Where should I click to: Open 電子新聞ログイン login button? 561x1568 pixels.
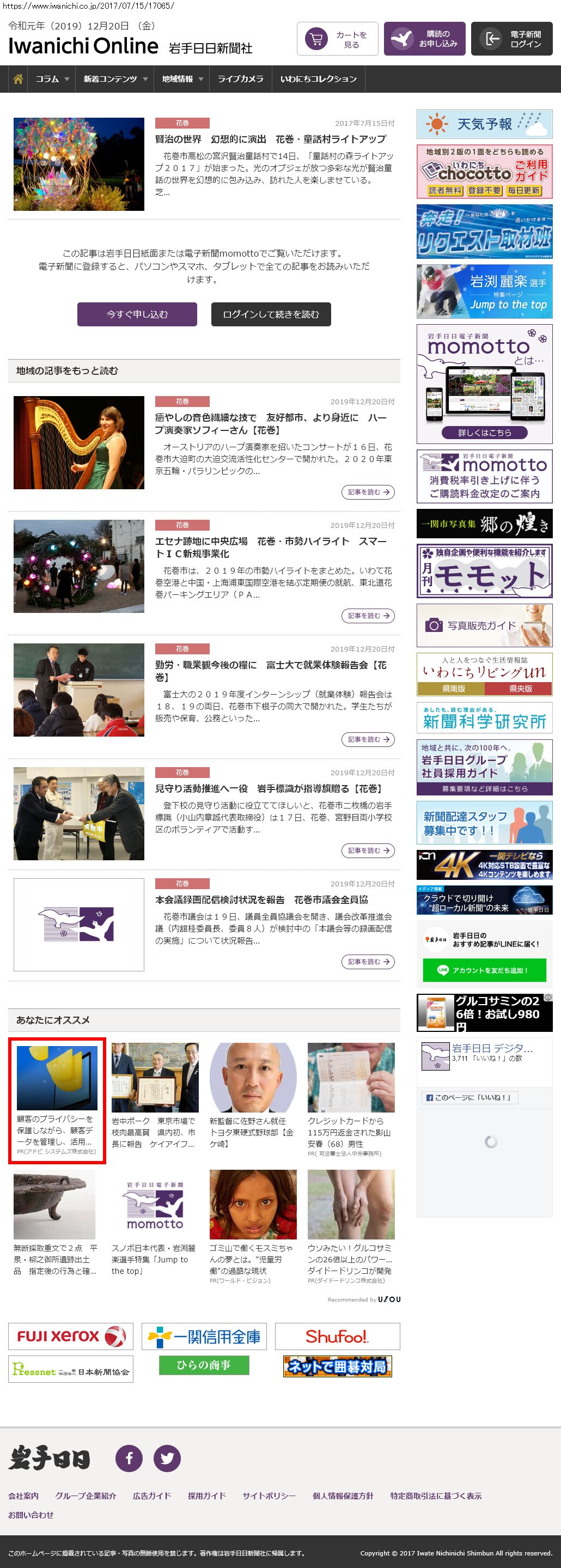click(x=511, y=39)
